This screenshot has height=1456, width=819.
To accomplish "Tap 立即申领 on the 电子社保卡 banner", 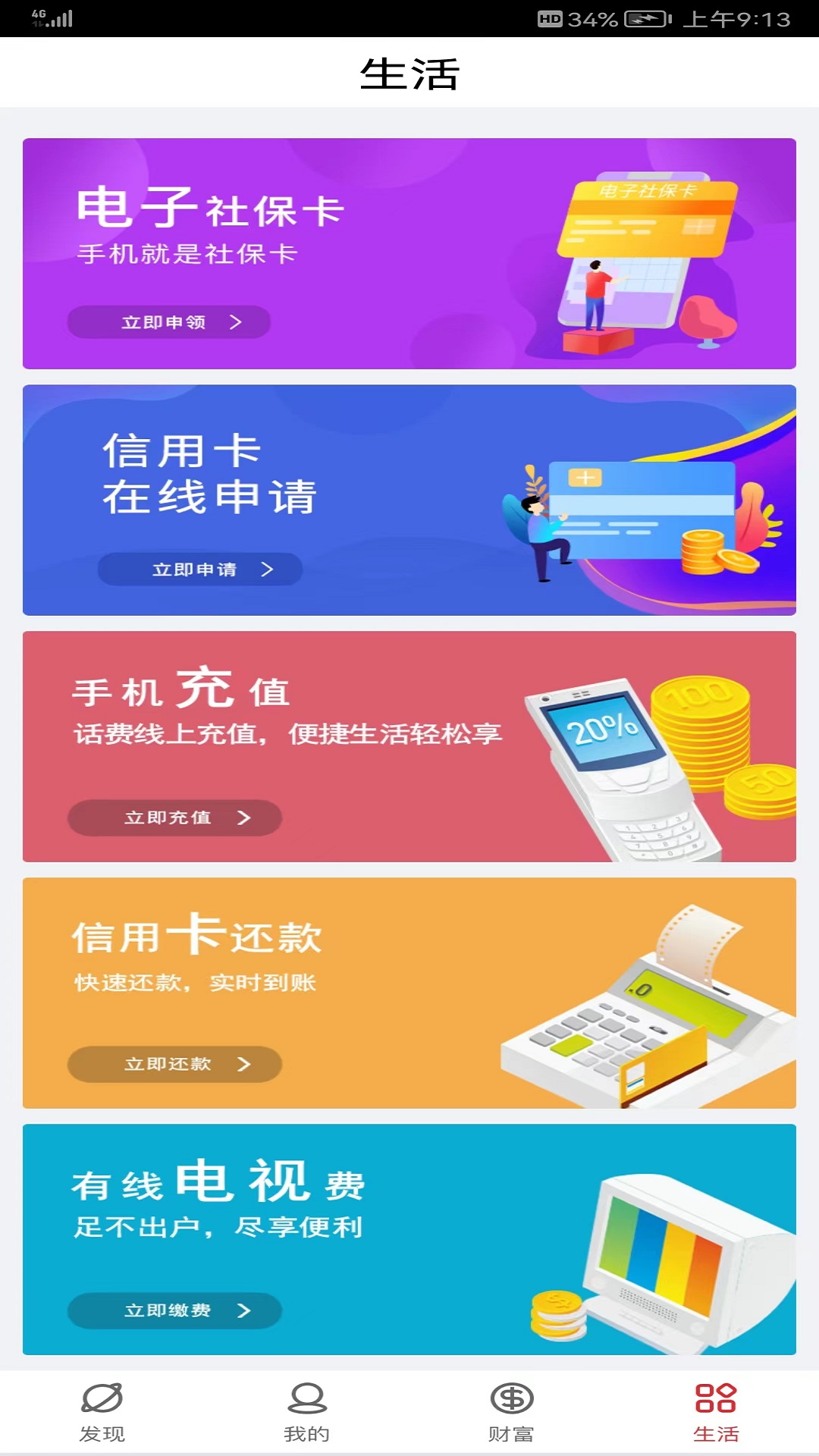I will pyautogui.click(x=168, y=322).
